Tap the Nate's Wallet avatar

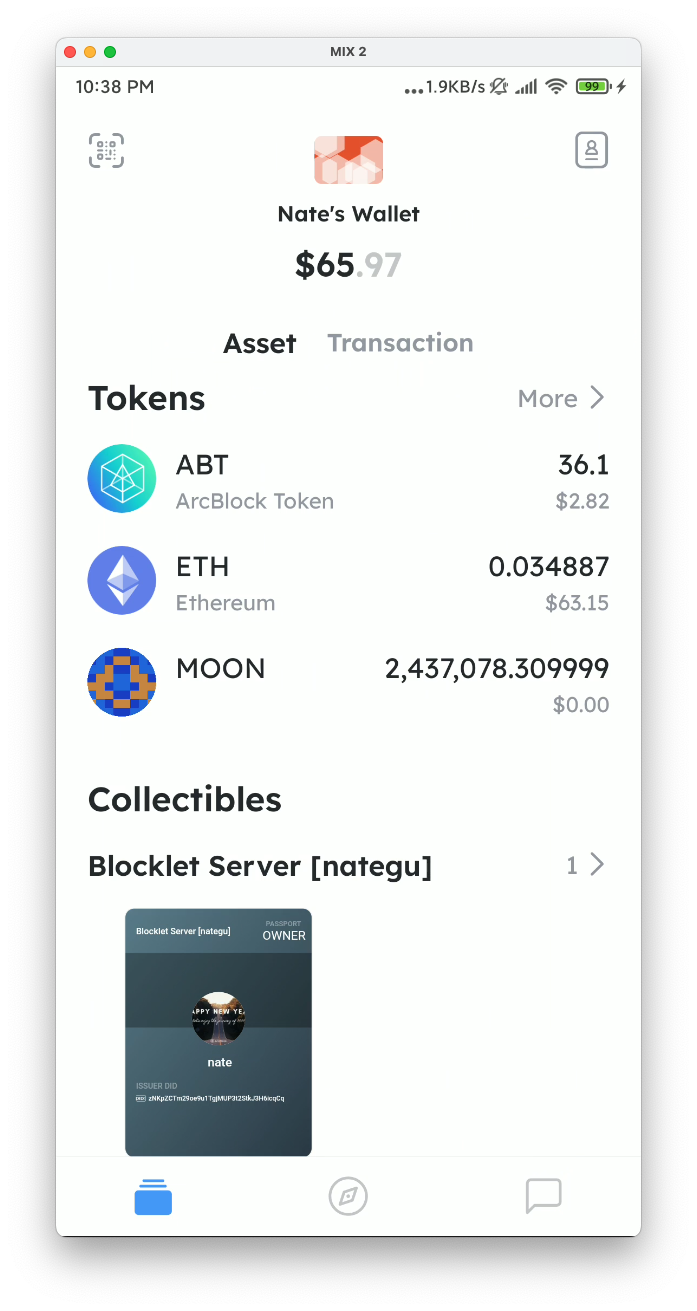tap(348, 160)
